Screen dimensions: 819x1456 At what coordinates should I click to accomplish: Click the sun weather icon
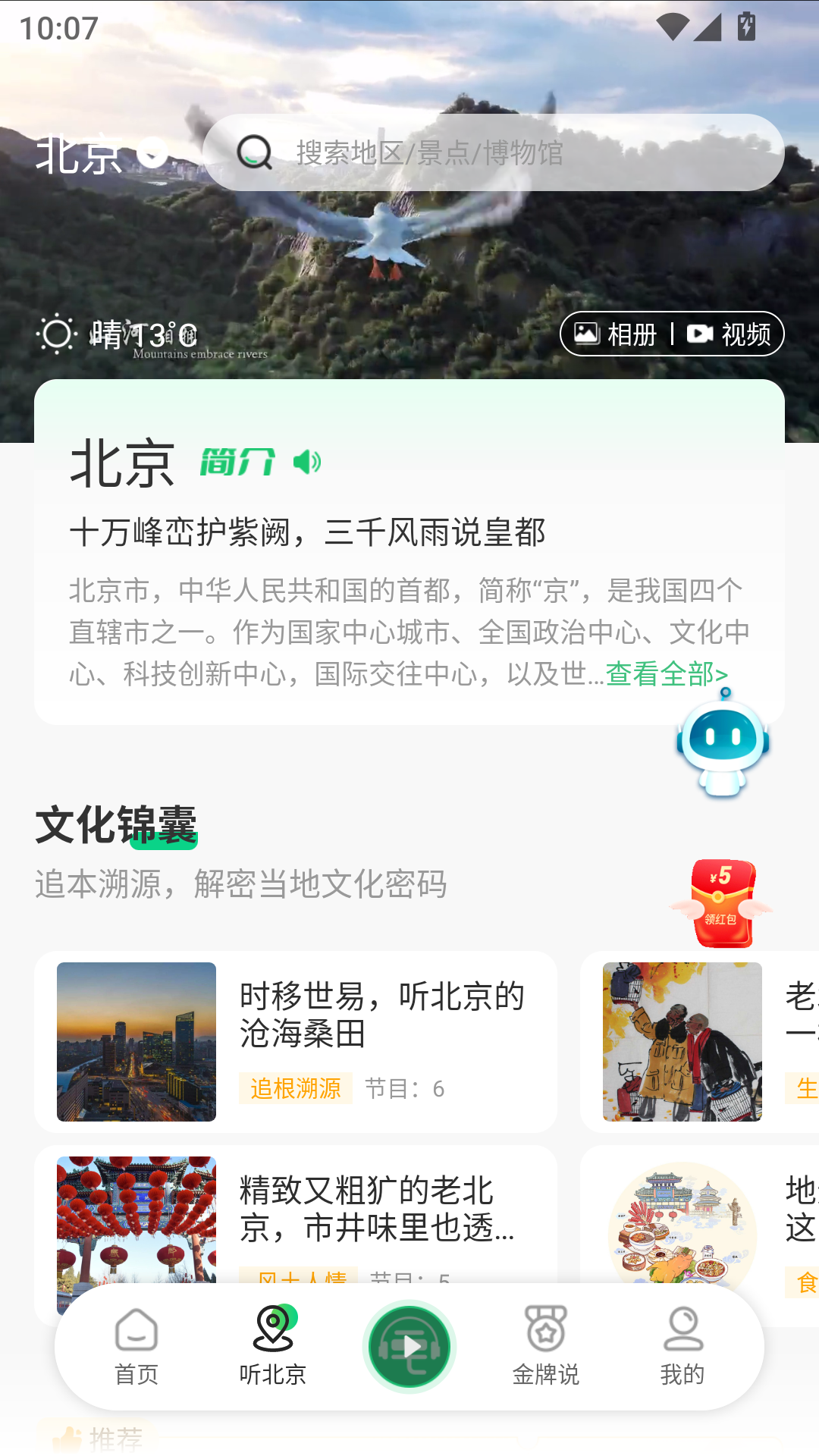[57, 331]
